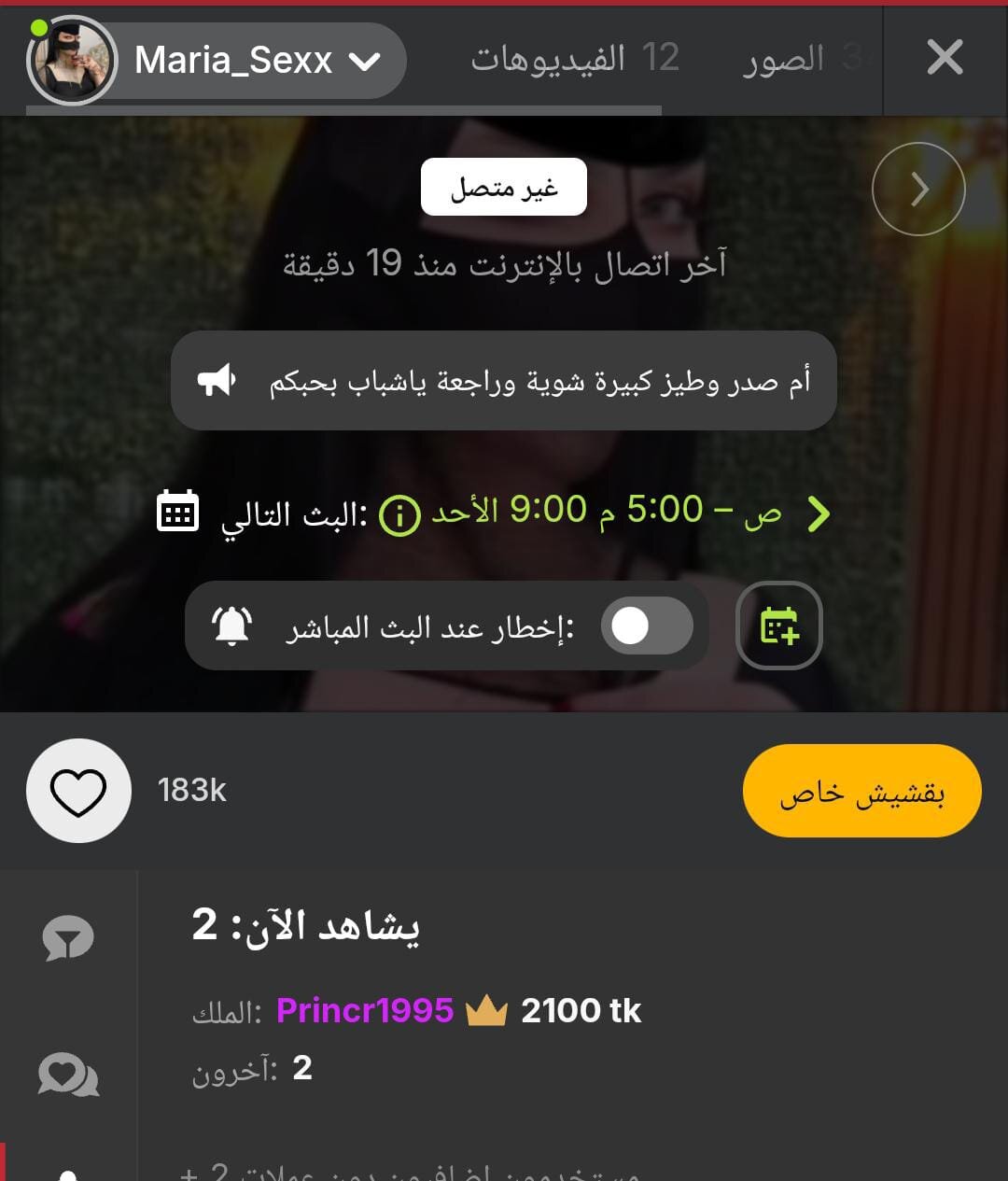Screen dimensions: 1008x1181
Task: Show schedule info icon
Action: [x=399, y=515]
